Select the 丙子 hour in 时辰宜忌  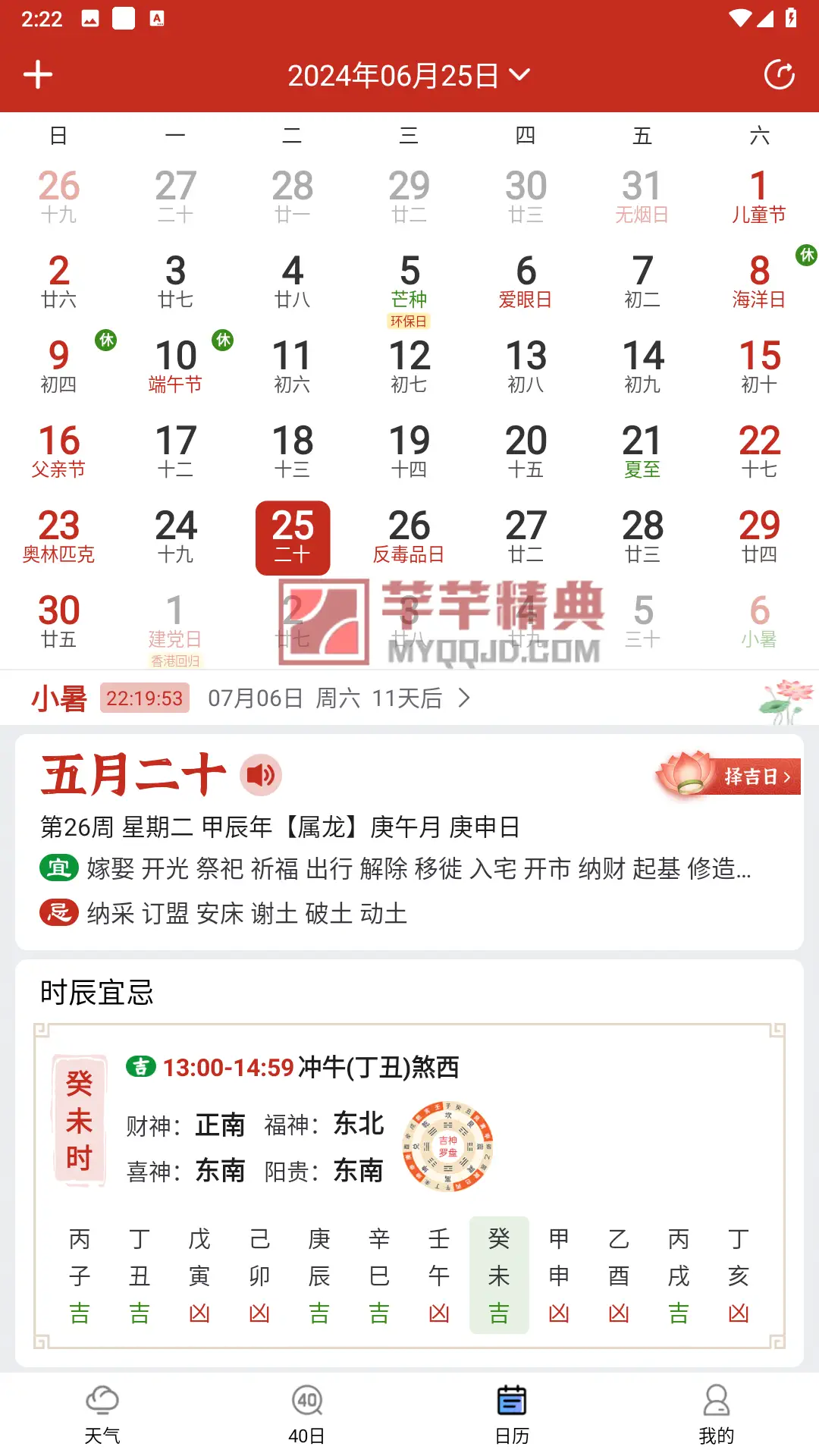[x=80, y=1276]
